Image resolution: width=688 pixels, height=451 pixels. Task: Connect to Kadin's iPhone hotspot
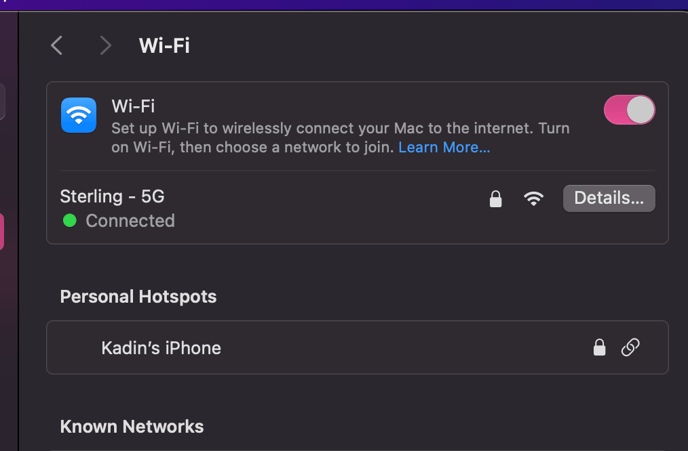click(x=161, y=348)
